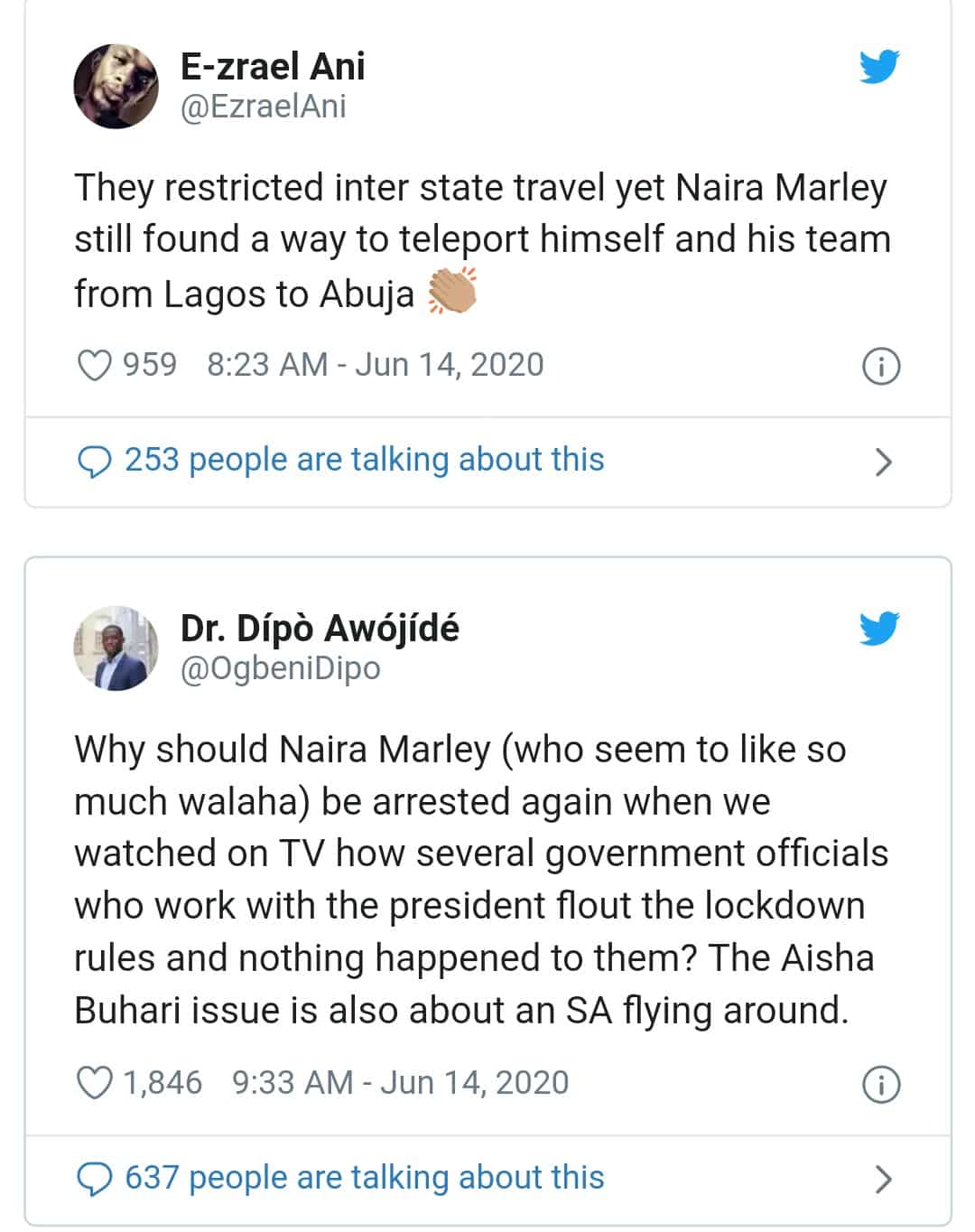Open info icon on E-zrael Ani's tweet
The height and width of the screenshot is (1232, 975).
(881, 367)
